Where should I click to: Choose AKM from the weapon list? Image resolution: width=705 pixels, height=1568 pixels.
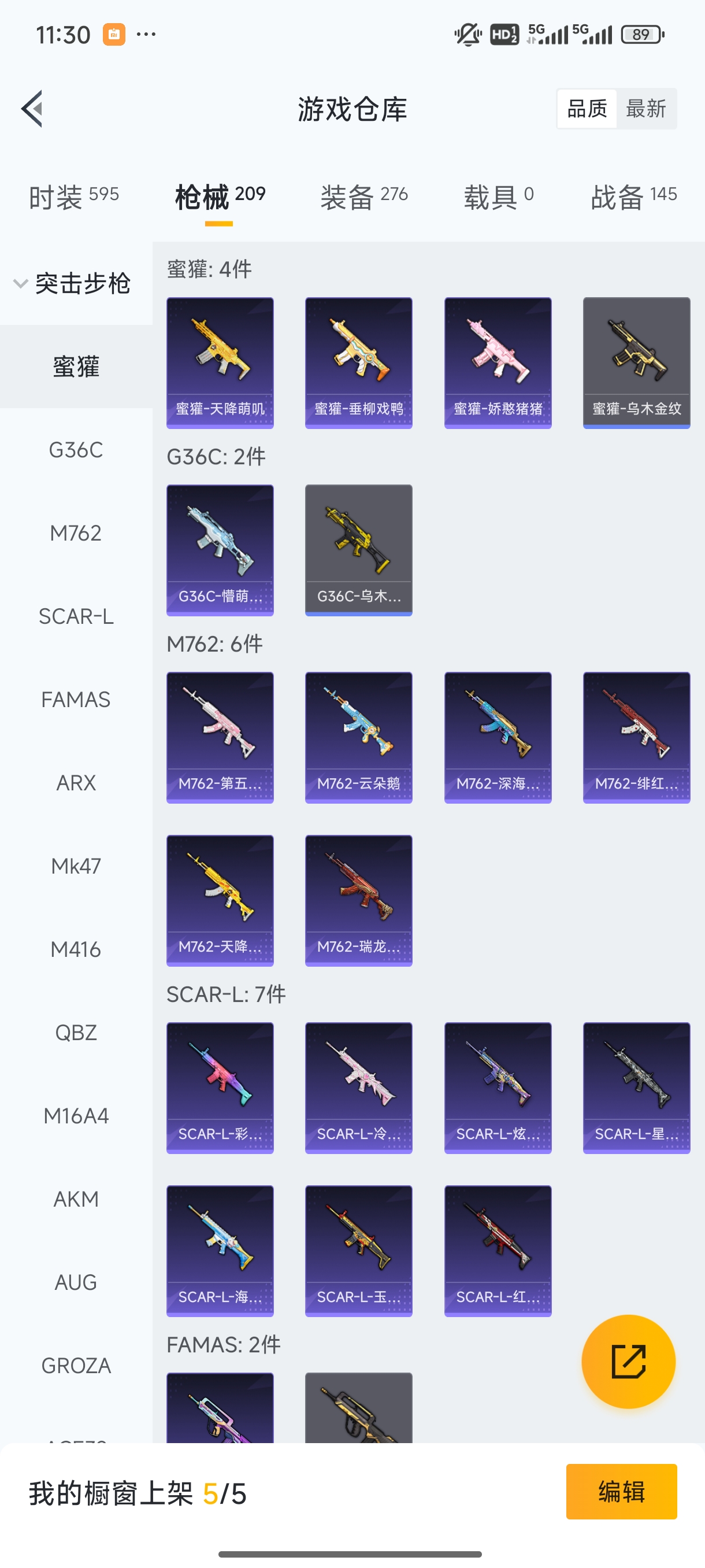[76, 1199]
